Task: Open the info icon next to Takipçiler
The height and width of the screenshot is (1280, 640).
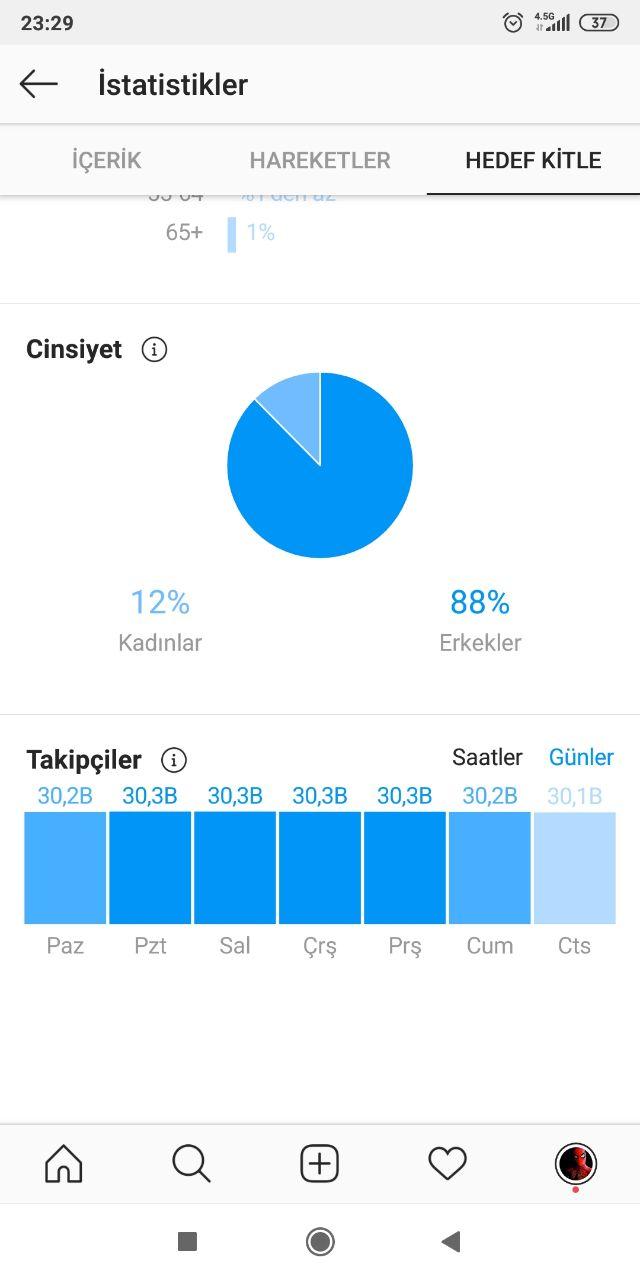Action: click(174, 760)
